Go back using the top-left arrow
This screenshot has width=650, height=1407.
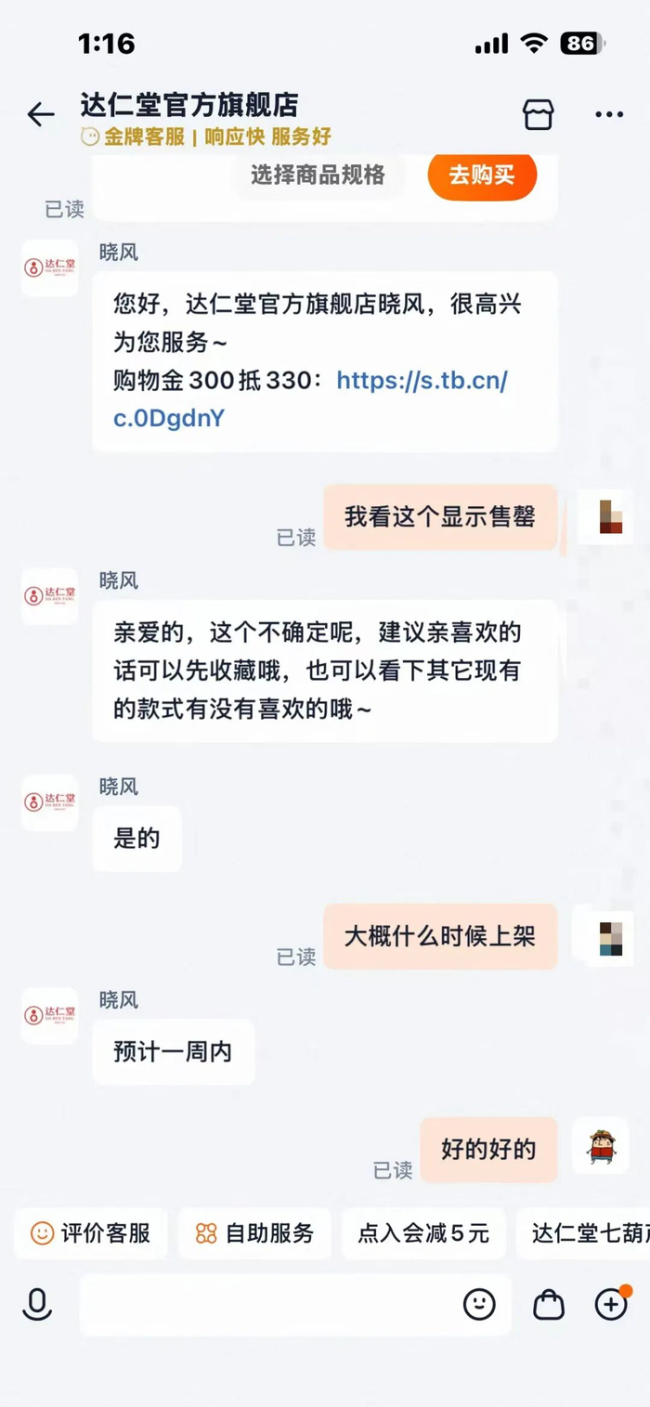coord(41,115)
